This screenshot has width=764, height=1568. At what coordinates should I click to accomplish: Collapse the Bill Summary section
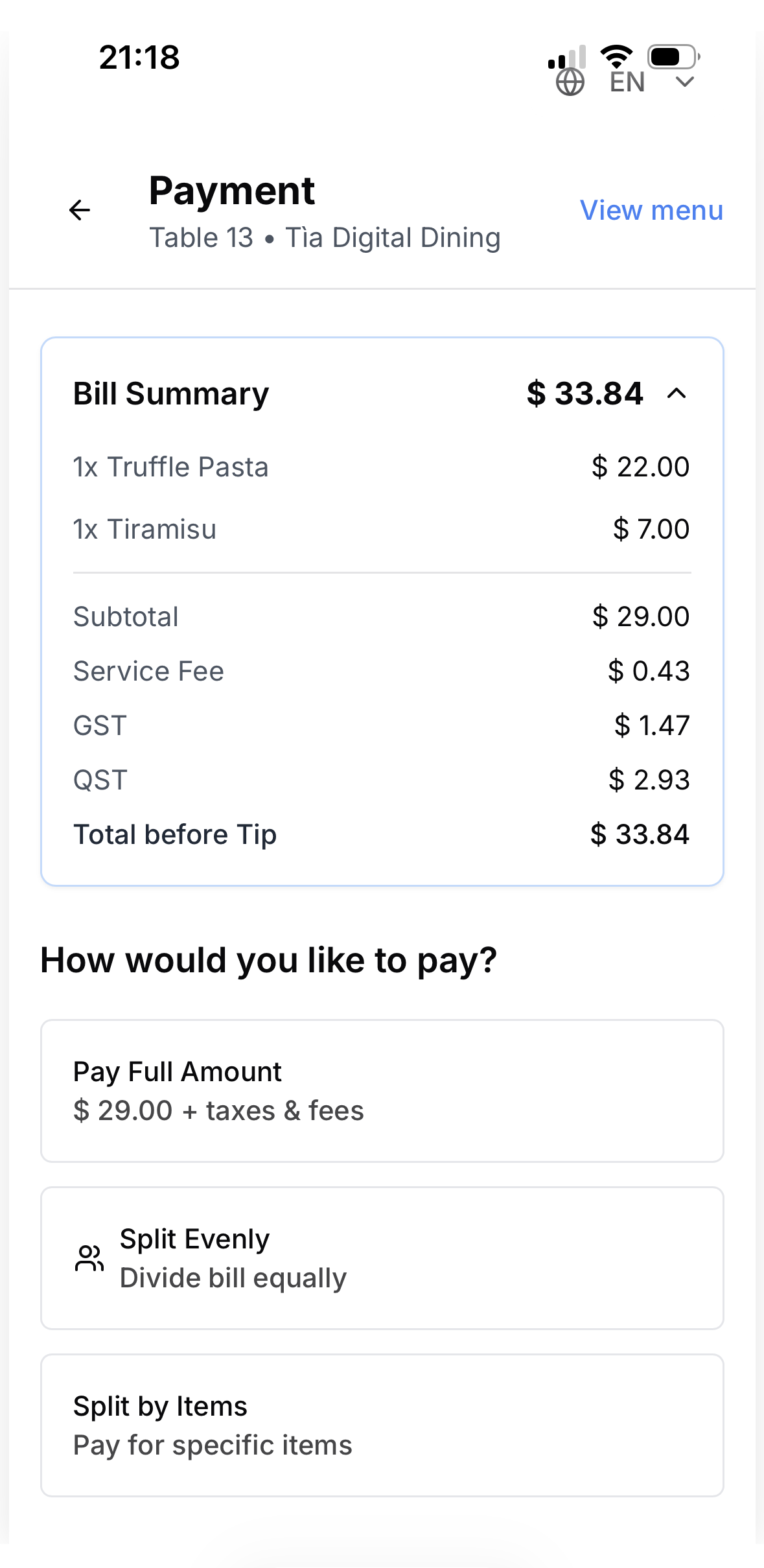677,393
